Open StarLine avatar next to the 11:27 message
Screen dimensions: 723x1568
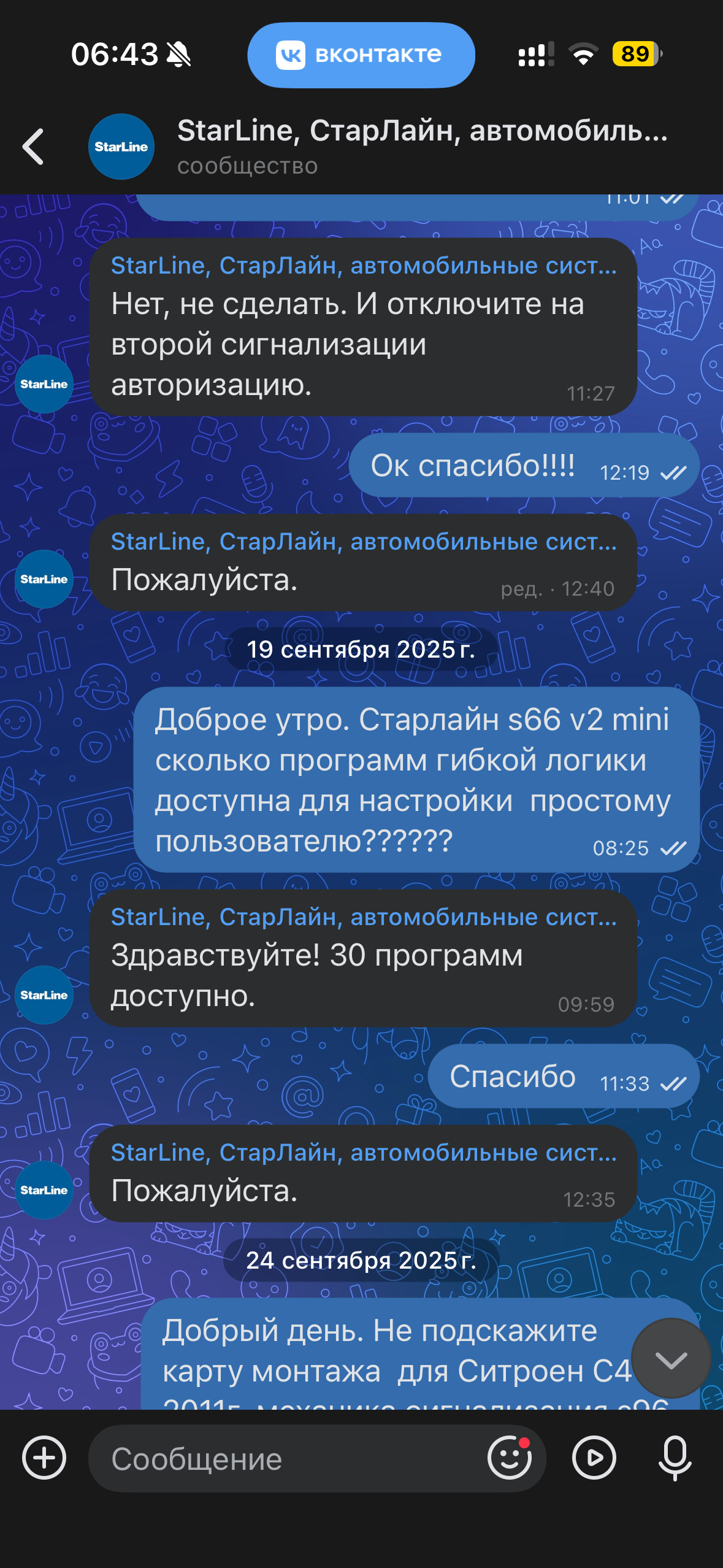pyautogui.click(x=44, y=384)
